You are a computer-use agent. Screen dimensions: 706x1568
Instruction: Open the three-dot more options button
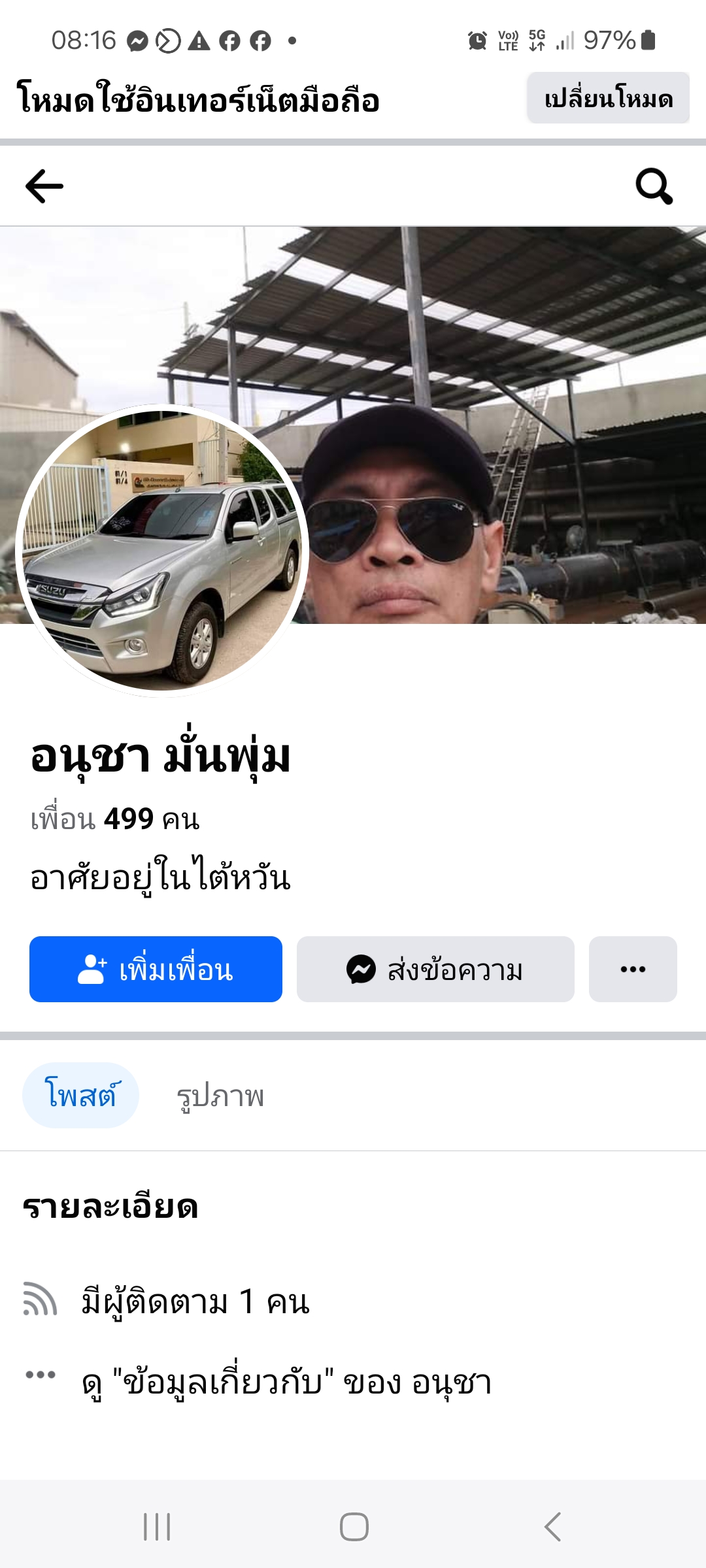click(633, 970)
